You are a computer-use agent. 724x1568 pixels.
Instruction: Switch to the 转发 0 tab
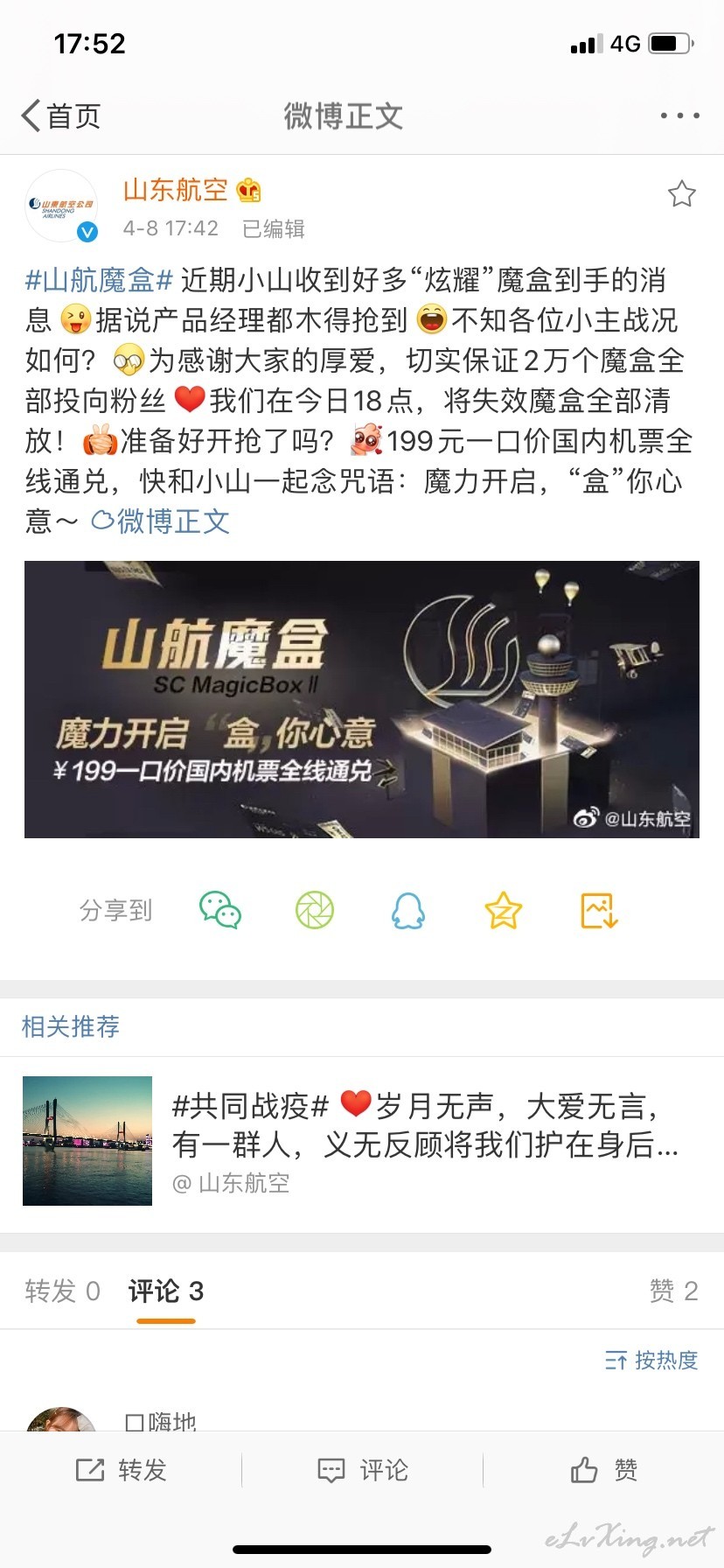[x=62, y=1291]
